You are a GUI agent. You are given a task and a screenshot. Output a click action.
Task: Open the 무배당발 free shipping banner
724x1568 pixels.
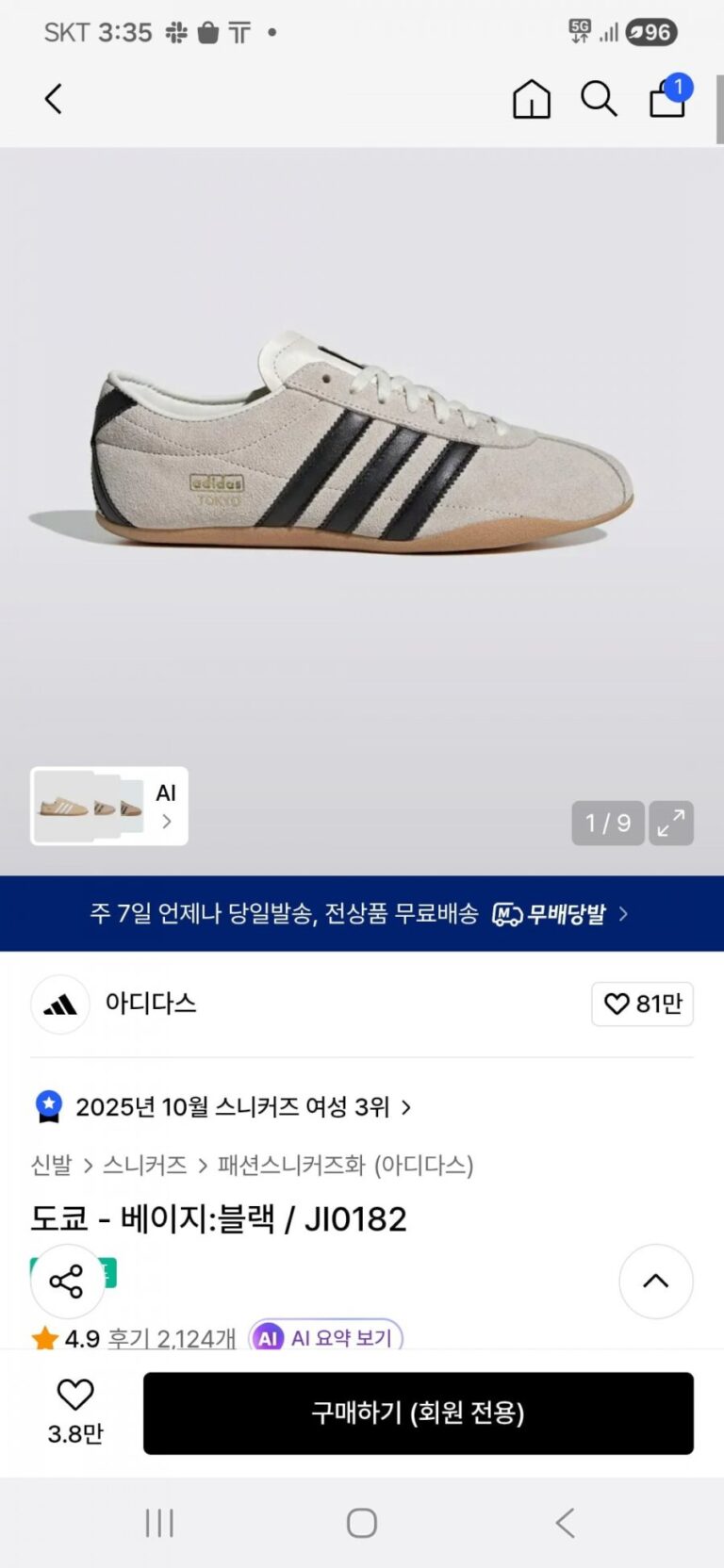pos(362,913)
